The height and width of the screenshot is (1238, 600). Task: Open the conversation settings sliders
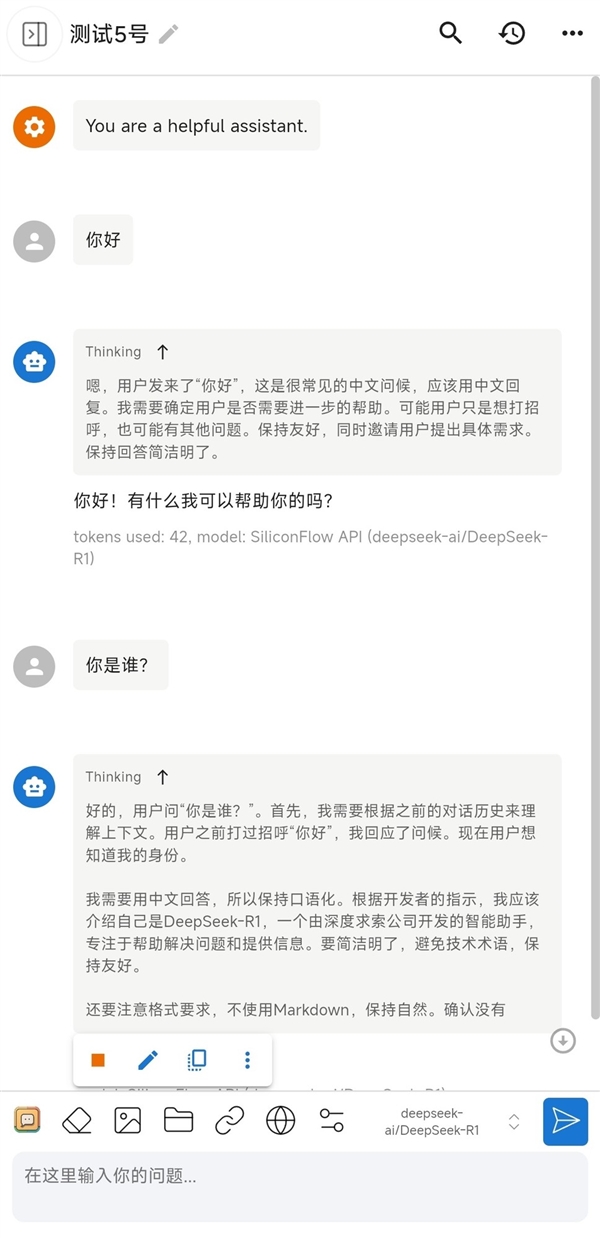(332, 1121)
